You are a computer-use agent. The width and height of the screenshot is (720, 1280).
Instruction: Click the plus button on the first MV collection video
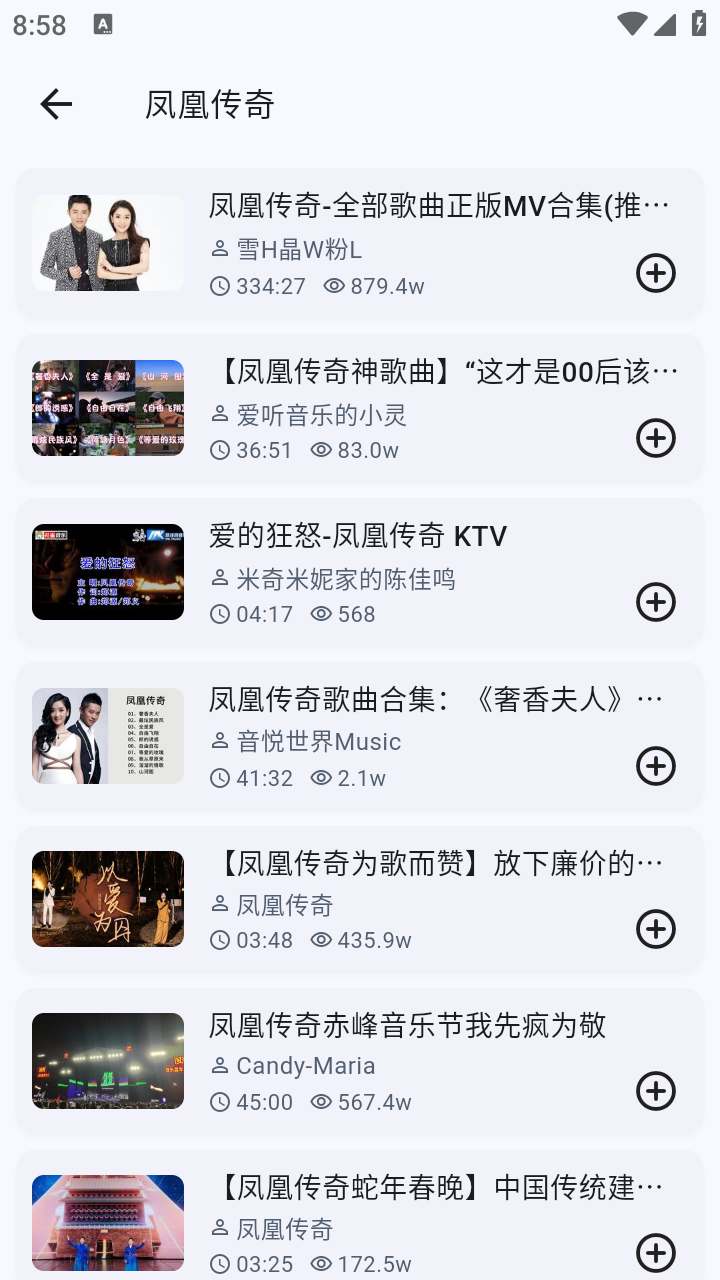click(x=656, y=273)
